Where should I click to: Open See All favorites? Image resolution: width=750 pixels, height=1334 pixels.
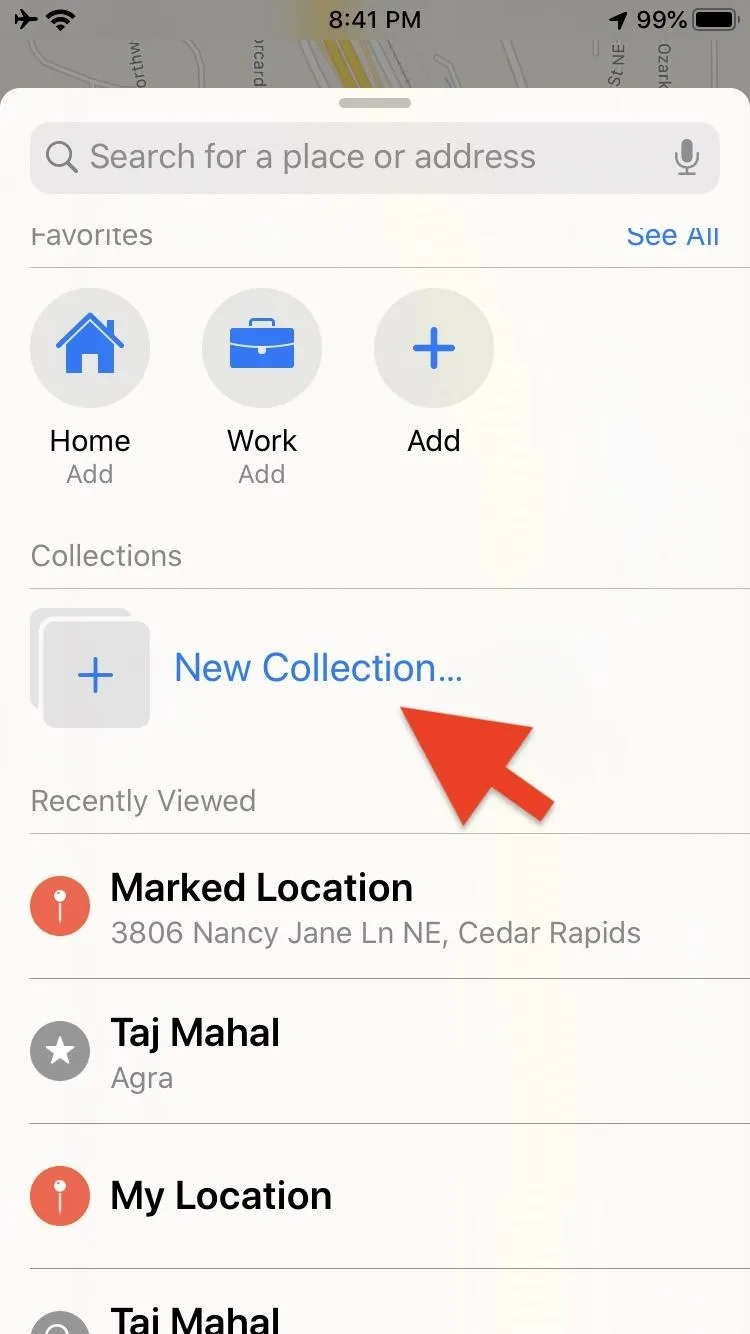coord(672,236)
